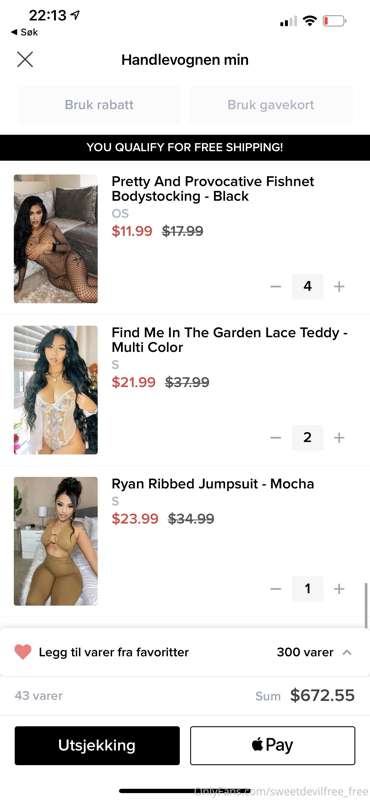Return to Søk via the back link
Screen dimensions: 370x800
point(24,32)
